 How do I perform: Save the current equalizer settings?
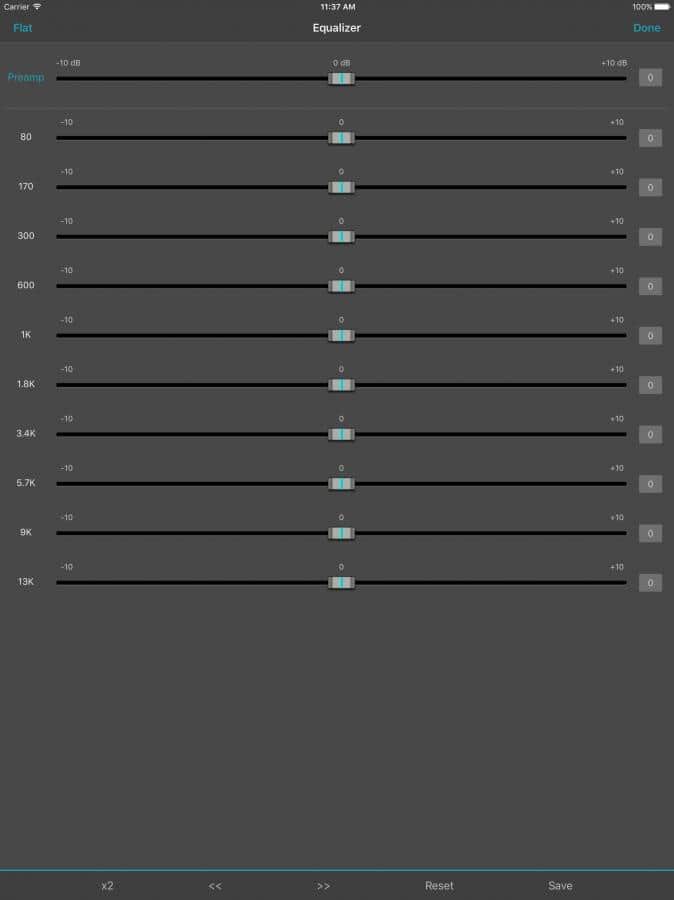tap(560, 886)
